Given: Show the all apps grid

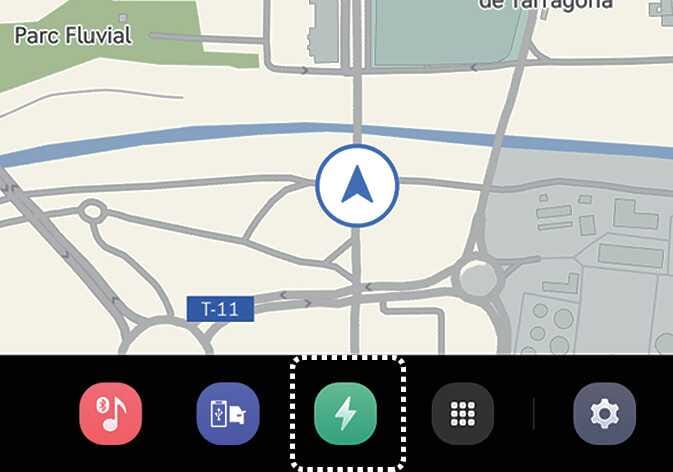Looking at the screenshot, I should click(463, 413).
